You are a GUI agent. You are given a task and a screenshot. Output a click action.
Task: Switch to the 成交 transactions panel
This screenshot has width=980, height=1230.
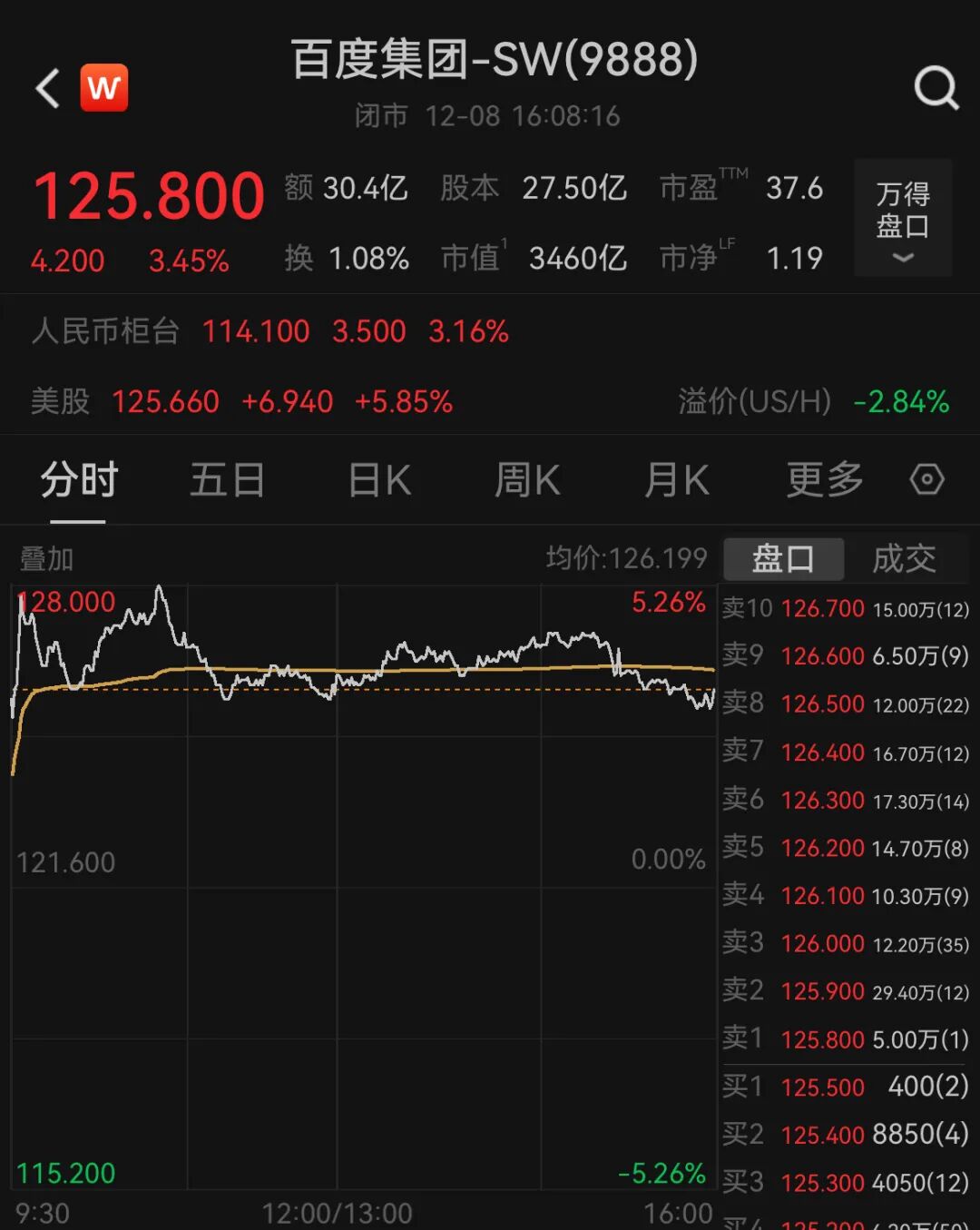click(x=904, y=559)
